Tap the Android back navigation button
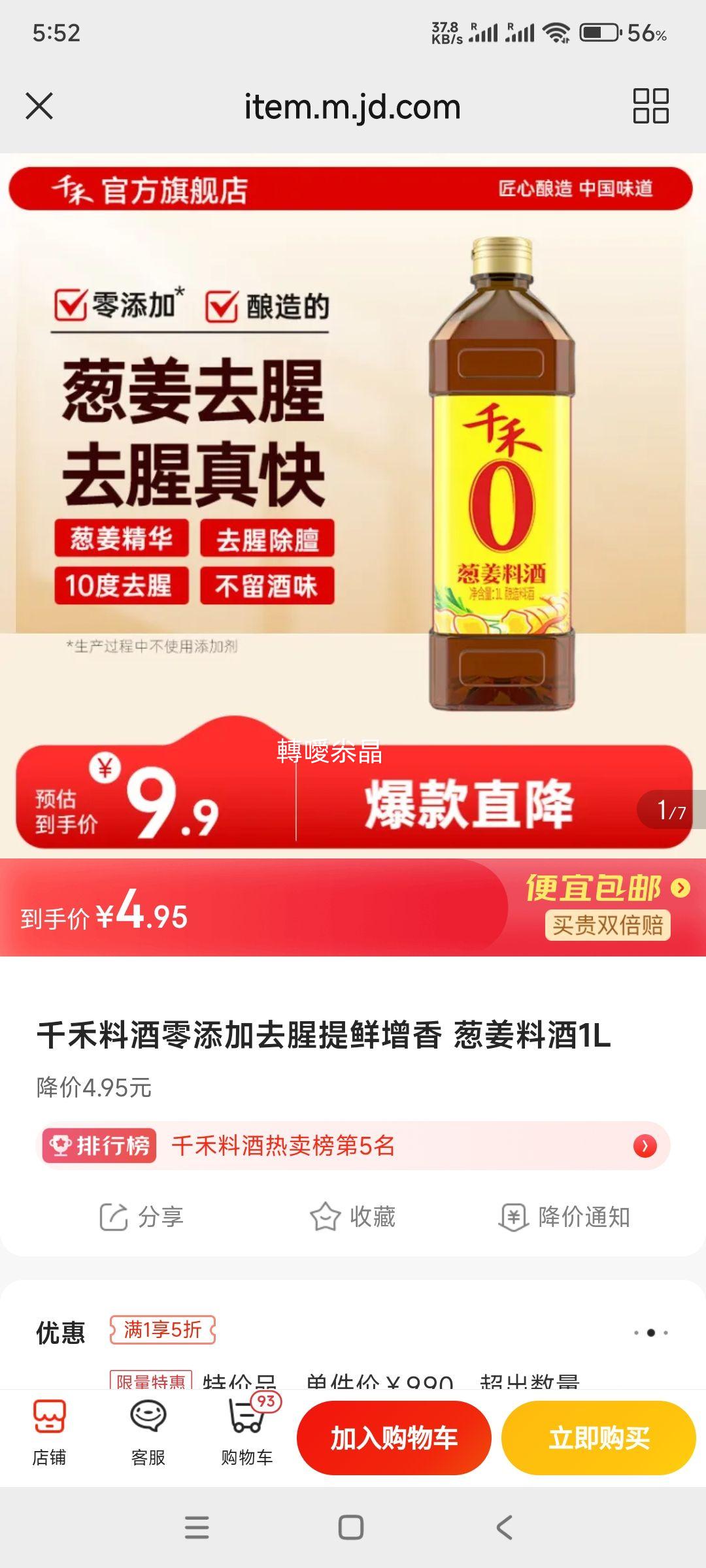Image resolution: width=706 pixels, height=1568 pixels. [x=503, y=1529]
